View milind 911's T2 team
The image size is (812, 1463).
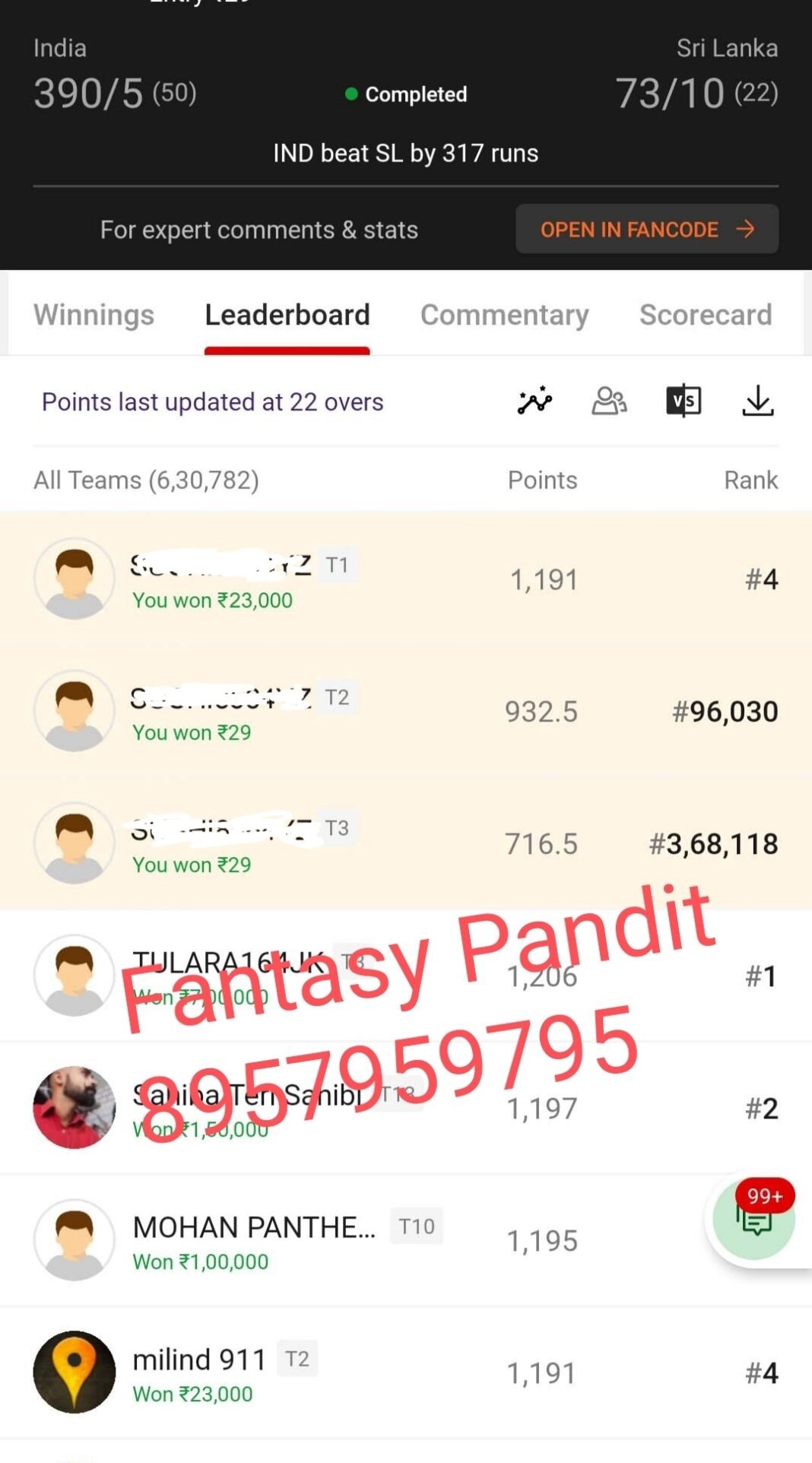406,1373
